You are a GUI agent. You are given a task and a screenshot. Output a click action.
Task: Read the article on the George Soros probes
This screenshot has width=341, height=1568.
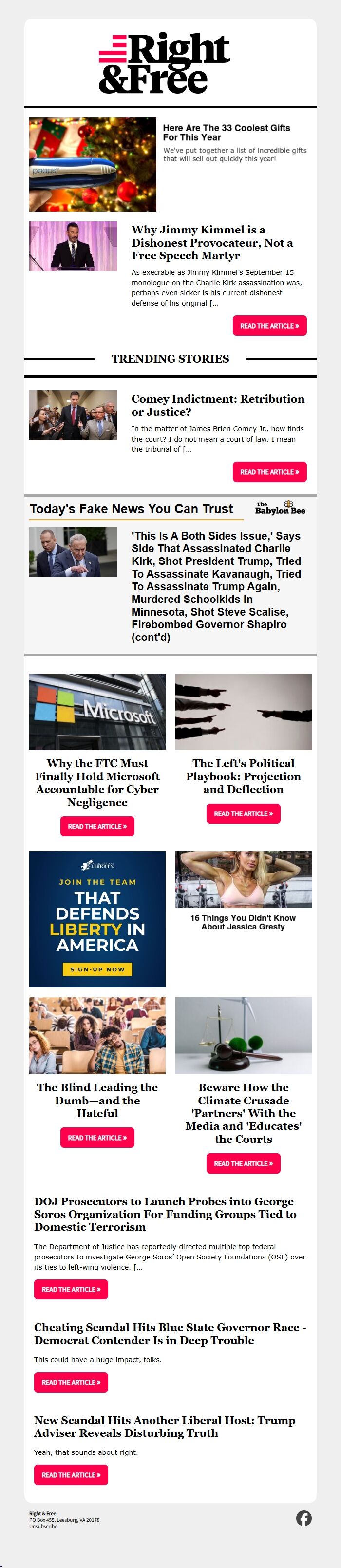(x=71, y=1289)
